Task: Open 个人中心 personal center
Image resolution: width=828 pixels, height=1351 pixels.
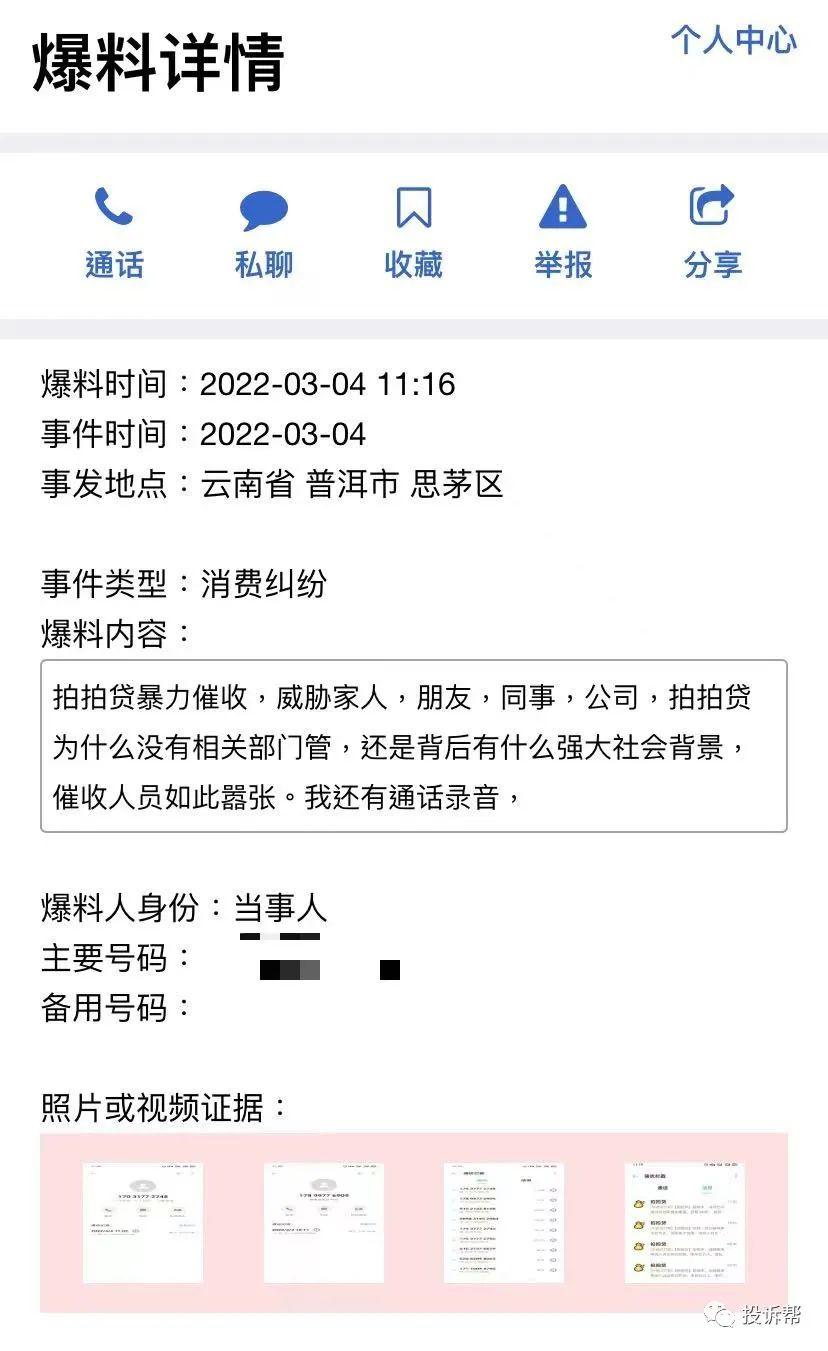Action: click(733, 40)
